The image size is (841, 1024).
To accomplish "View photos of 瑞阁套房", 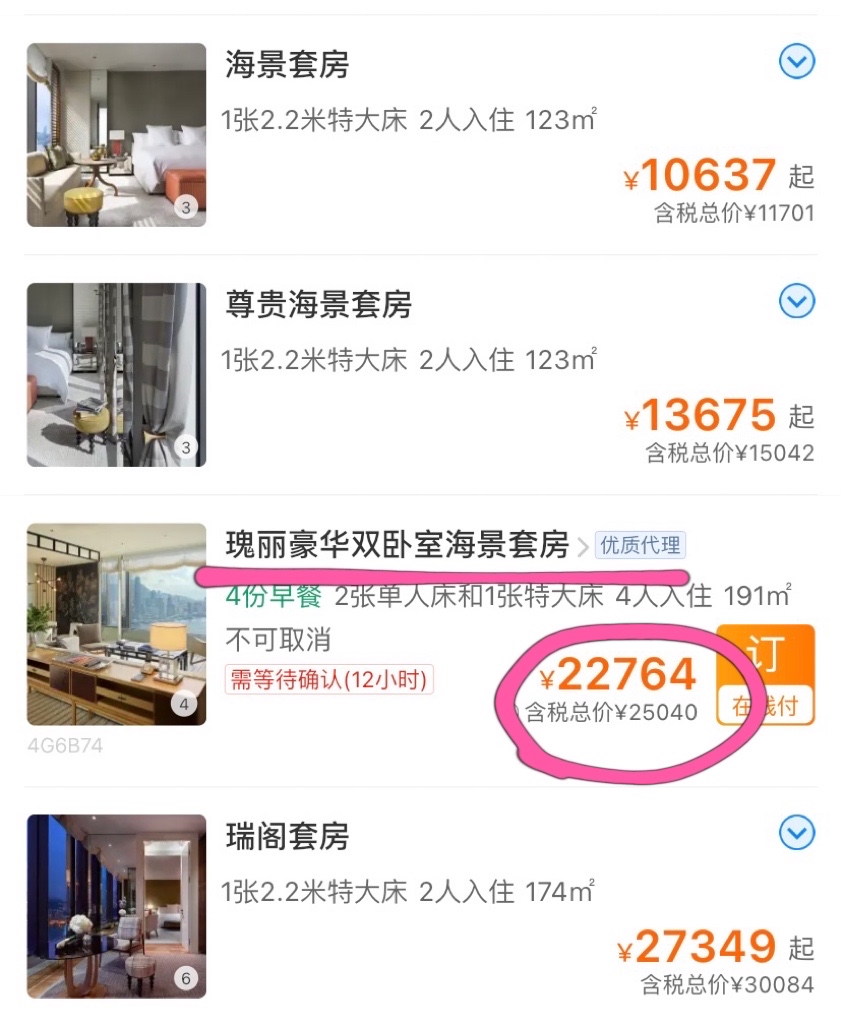I will pyautogui.click(x=116, y=905).
